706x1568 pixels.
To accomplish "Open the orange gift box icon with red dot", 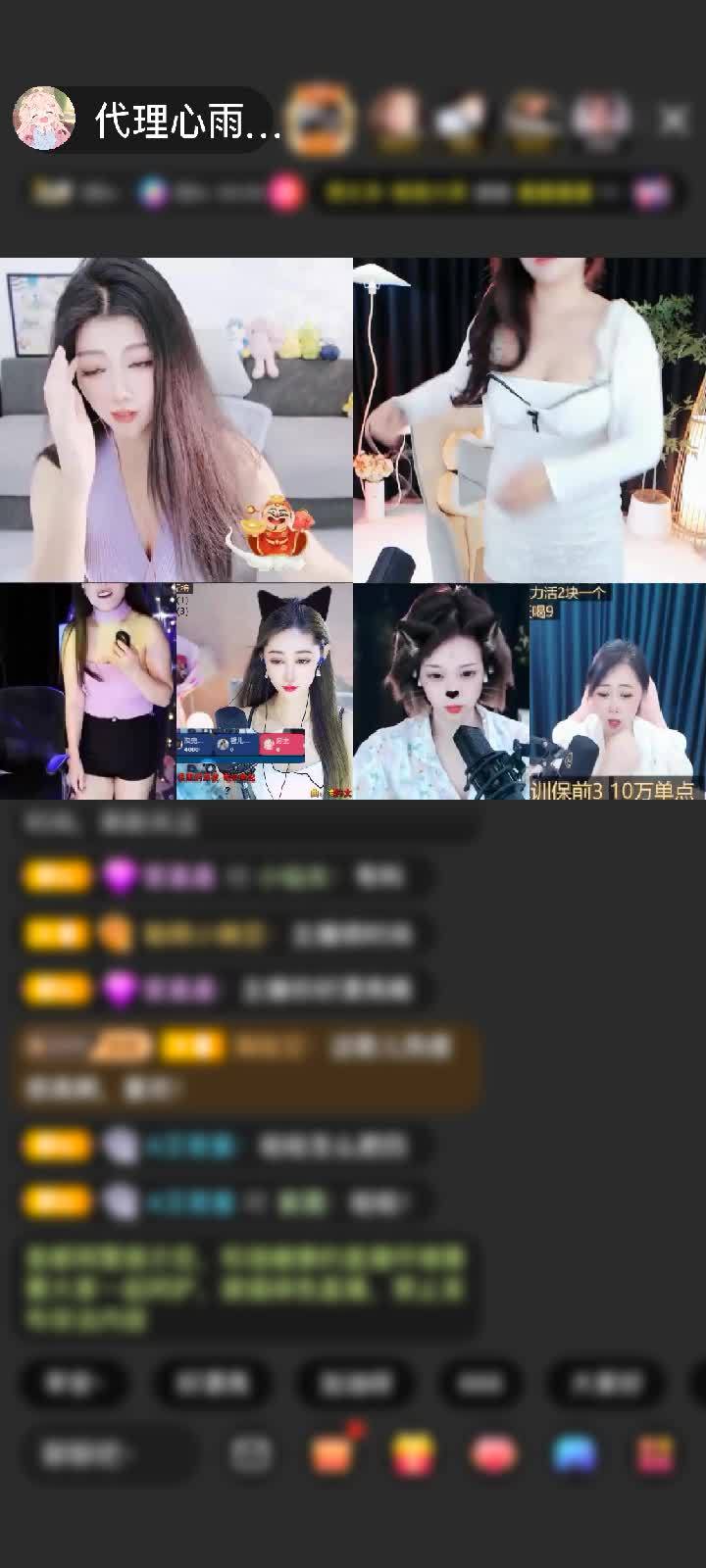I will [x=332, y=1453].
